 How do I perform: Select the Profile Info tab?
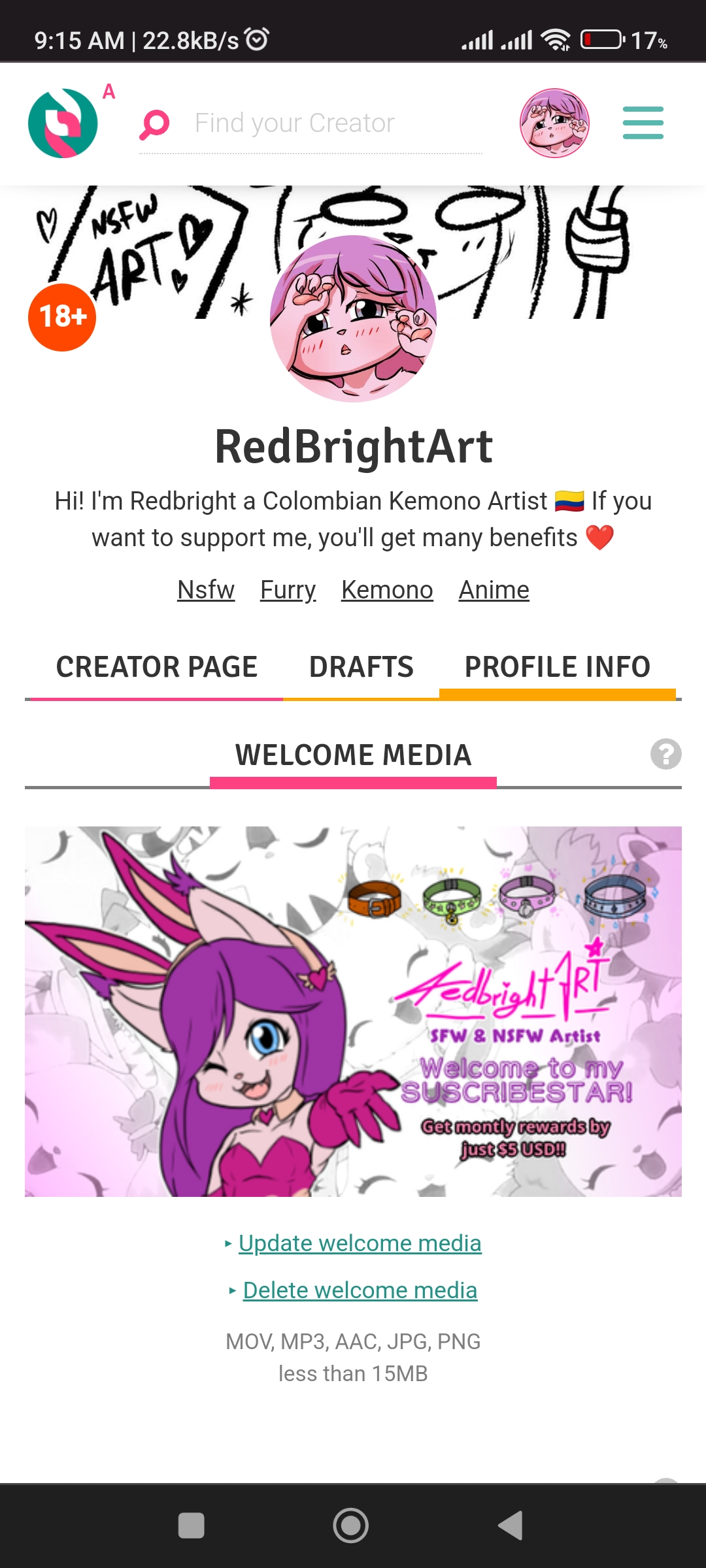pos(557,667)
